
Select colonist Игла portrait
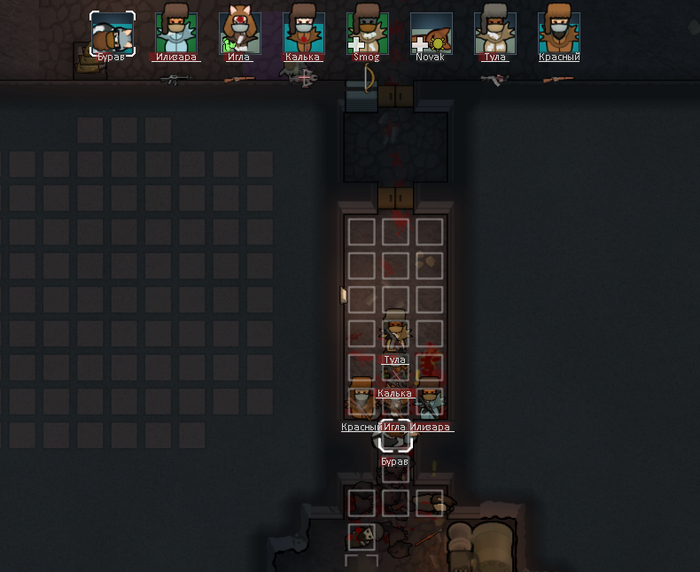click(240, 32)
